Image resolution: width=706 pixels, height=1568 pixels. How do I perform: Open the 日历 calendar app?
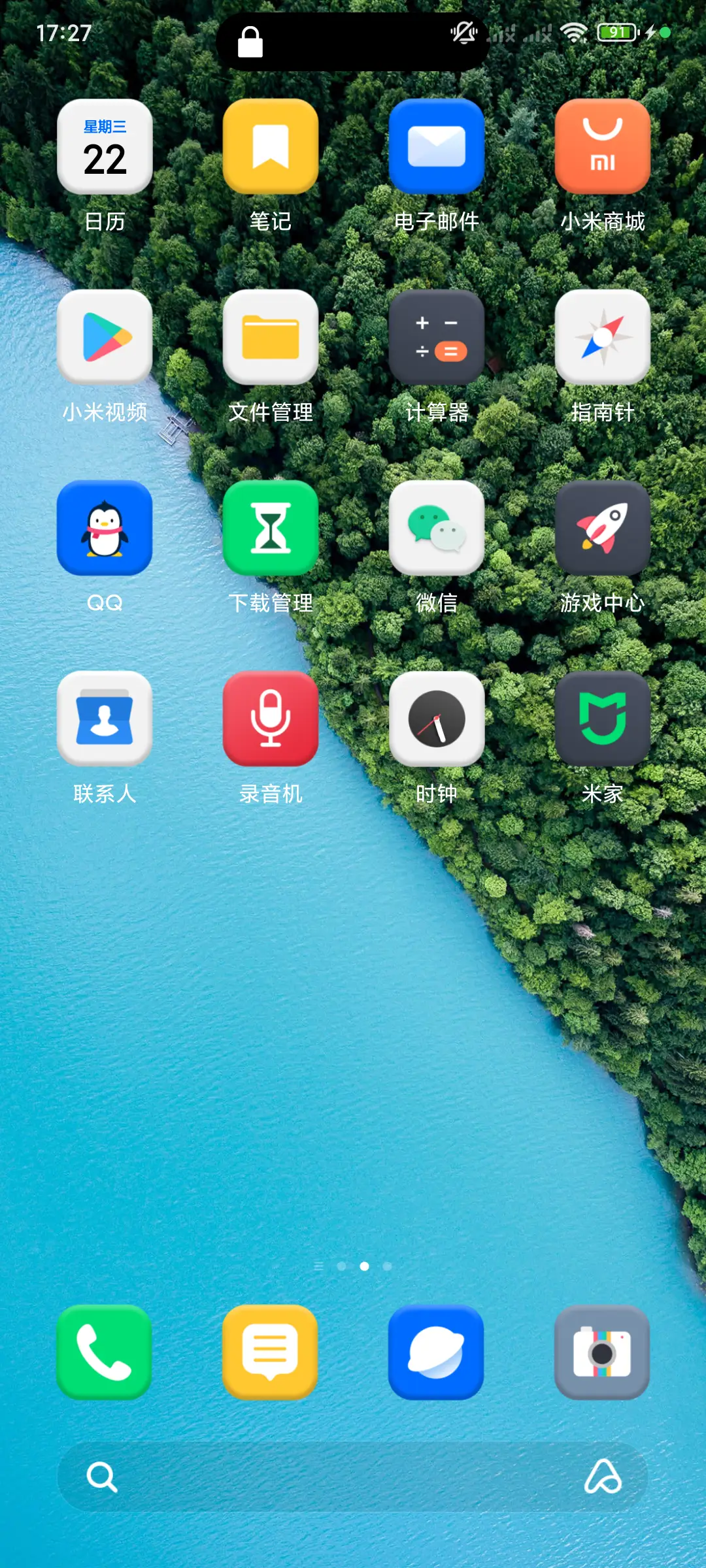pyautogui.click(x=105, y=147)
